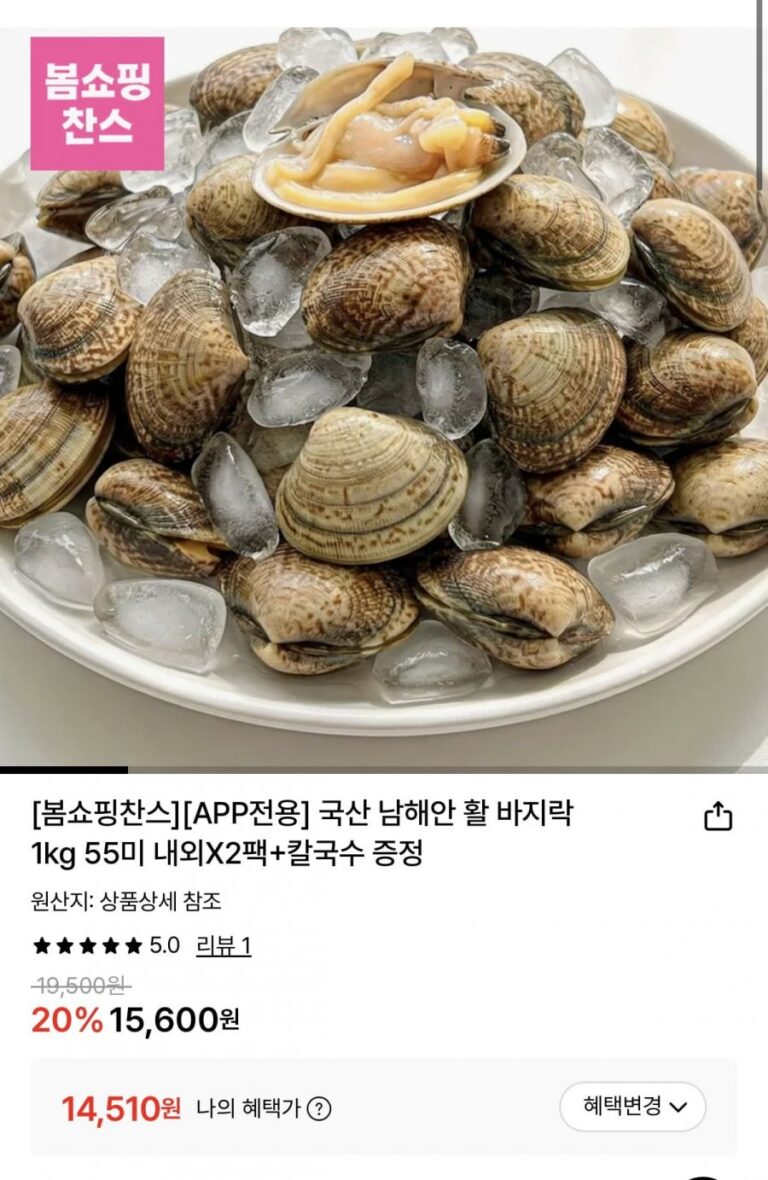The image size is (768, 1180).
Task: Share this clam product
Action: click(x=718, y=817)
